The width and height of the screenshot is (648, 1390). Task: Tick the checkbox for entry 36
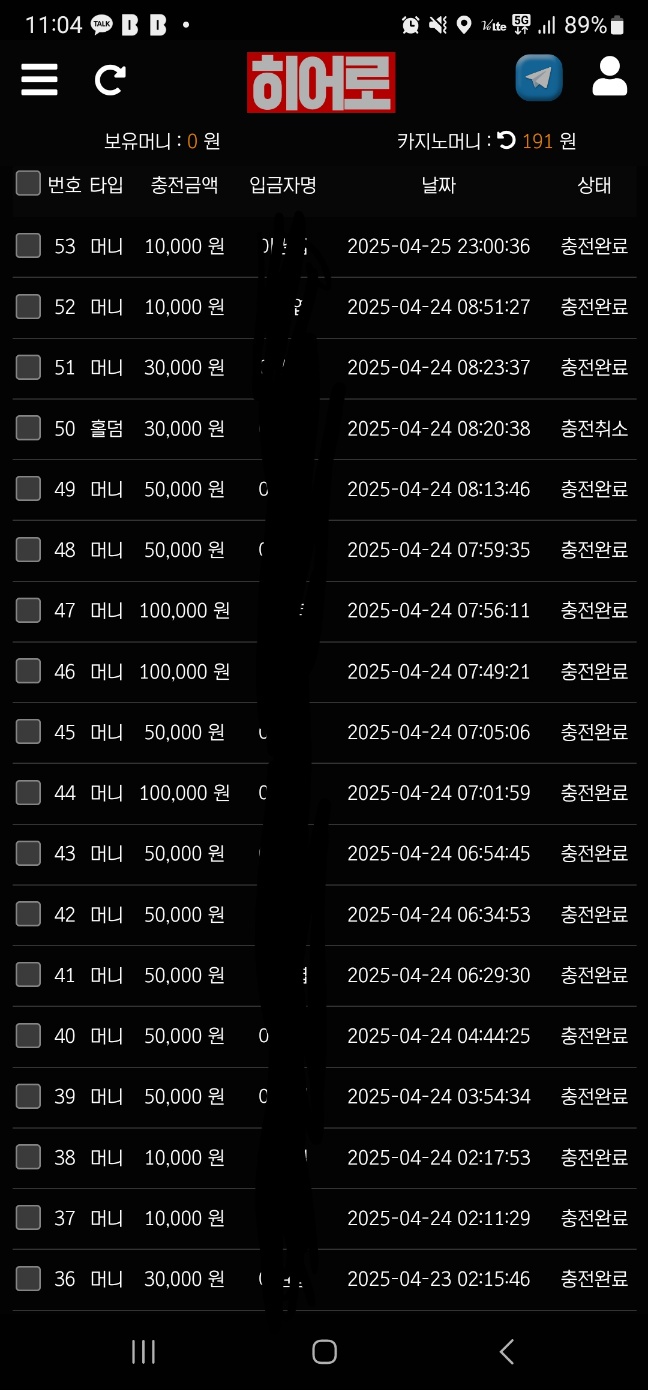(28, 1278)
